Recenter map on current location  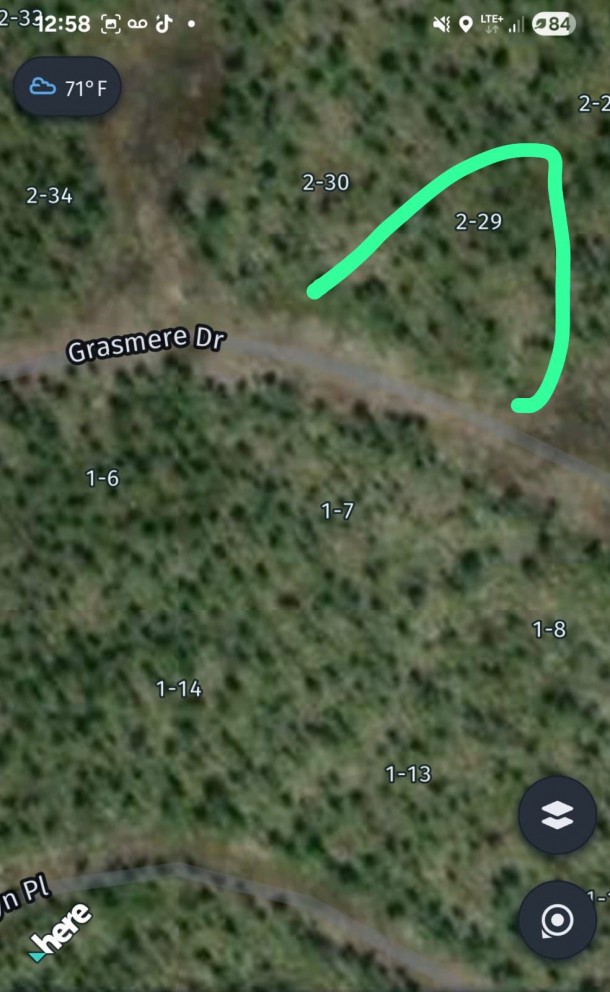click(557, 919)
